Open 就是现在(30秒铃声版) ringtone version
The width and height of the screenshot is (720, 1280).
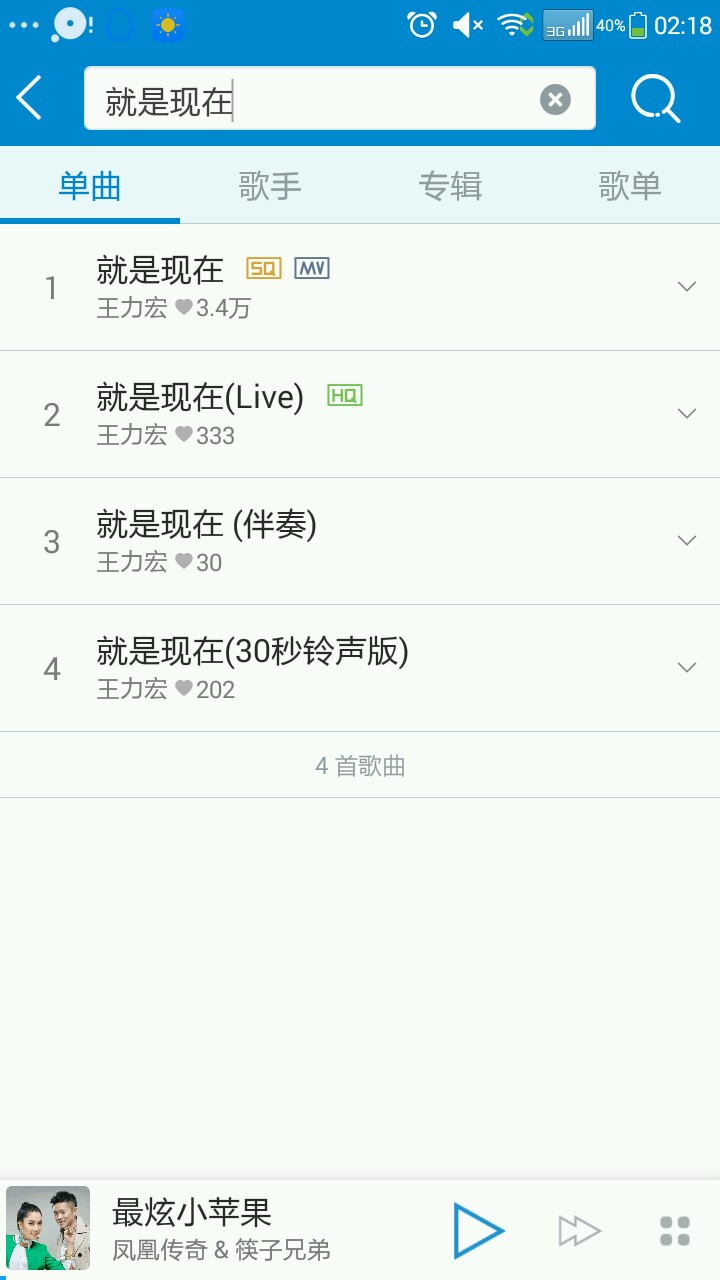300,668
